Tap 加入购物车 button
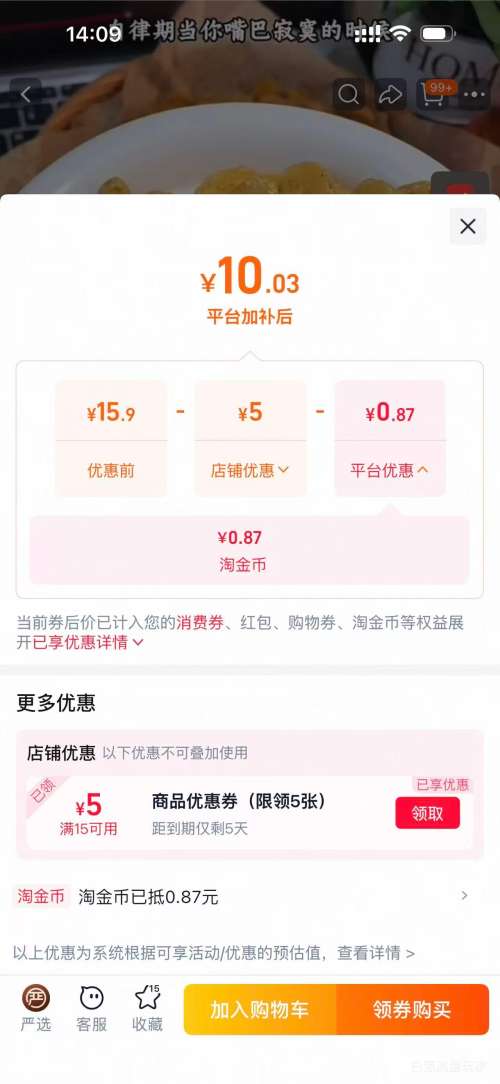The width and height of the screenshot is (500, 1084). 259,1009
